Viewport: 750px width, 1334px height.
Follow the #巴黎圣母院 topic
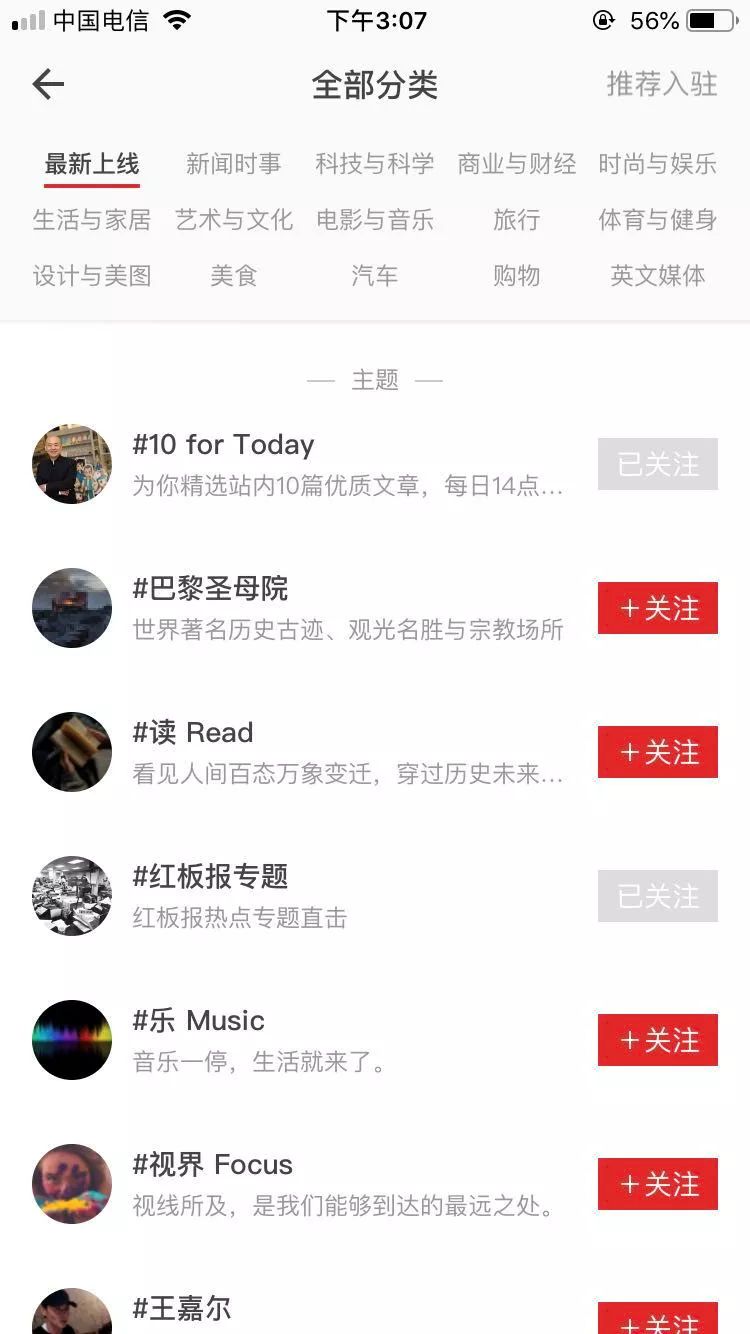click(657, 608)
